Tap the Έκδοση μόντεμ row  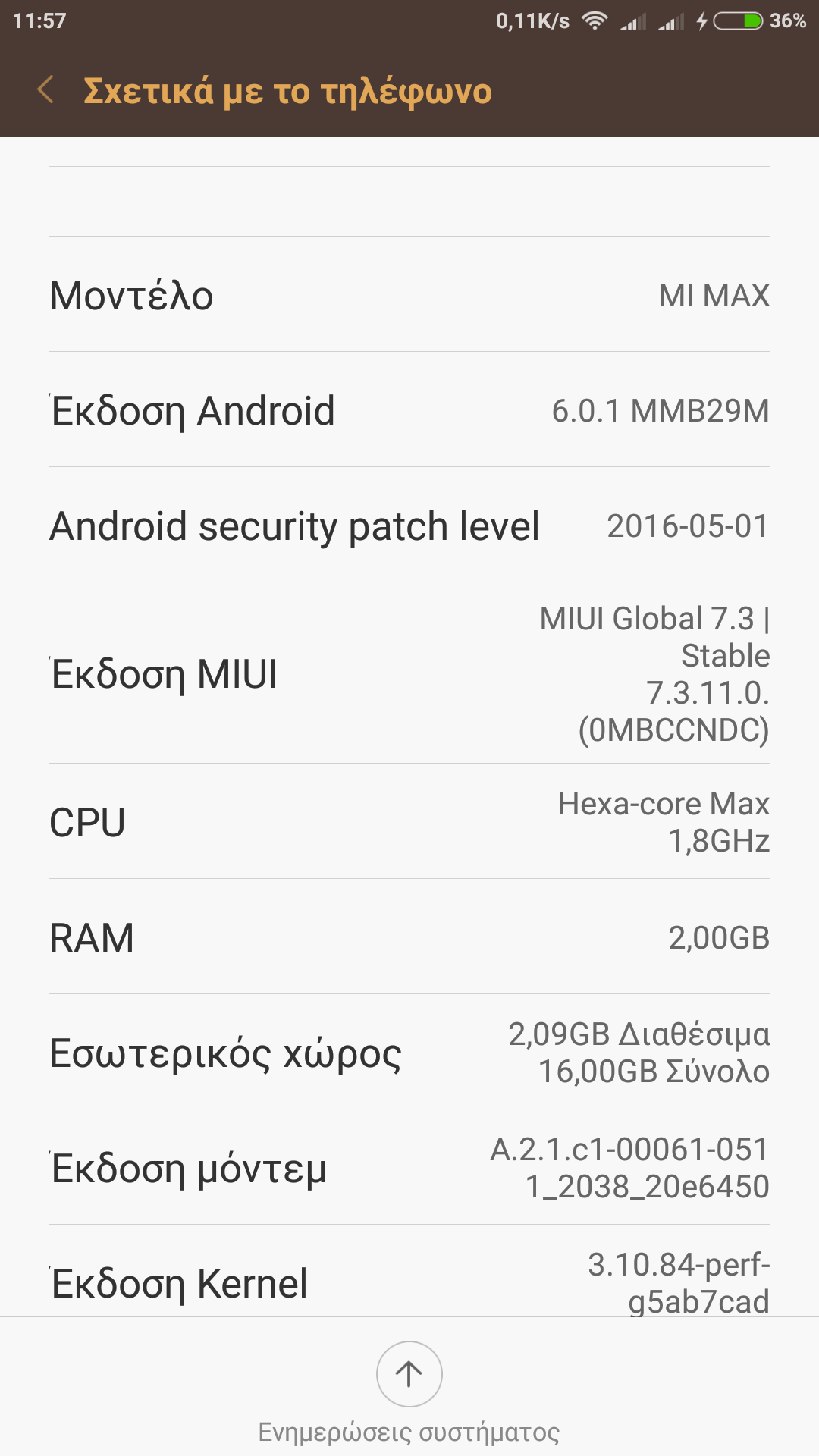coord(409,1168)
